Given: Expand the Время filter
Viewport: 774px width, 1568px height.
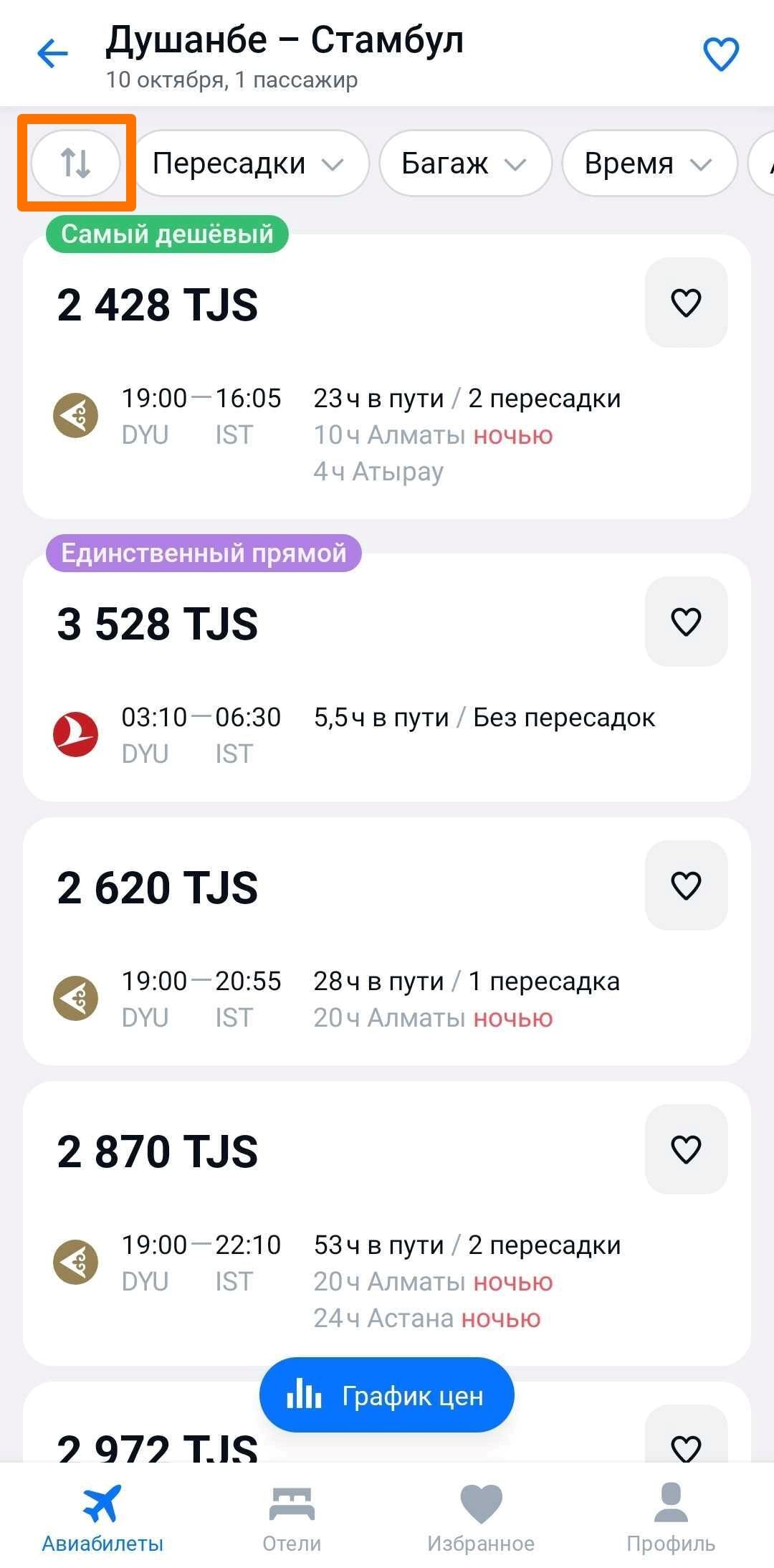Looking at the screenshot, I should (x=649, y=163).
